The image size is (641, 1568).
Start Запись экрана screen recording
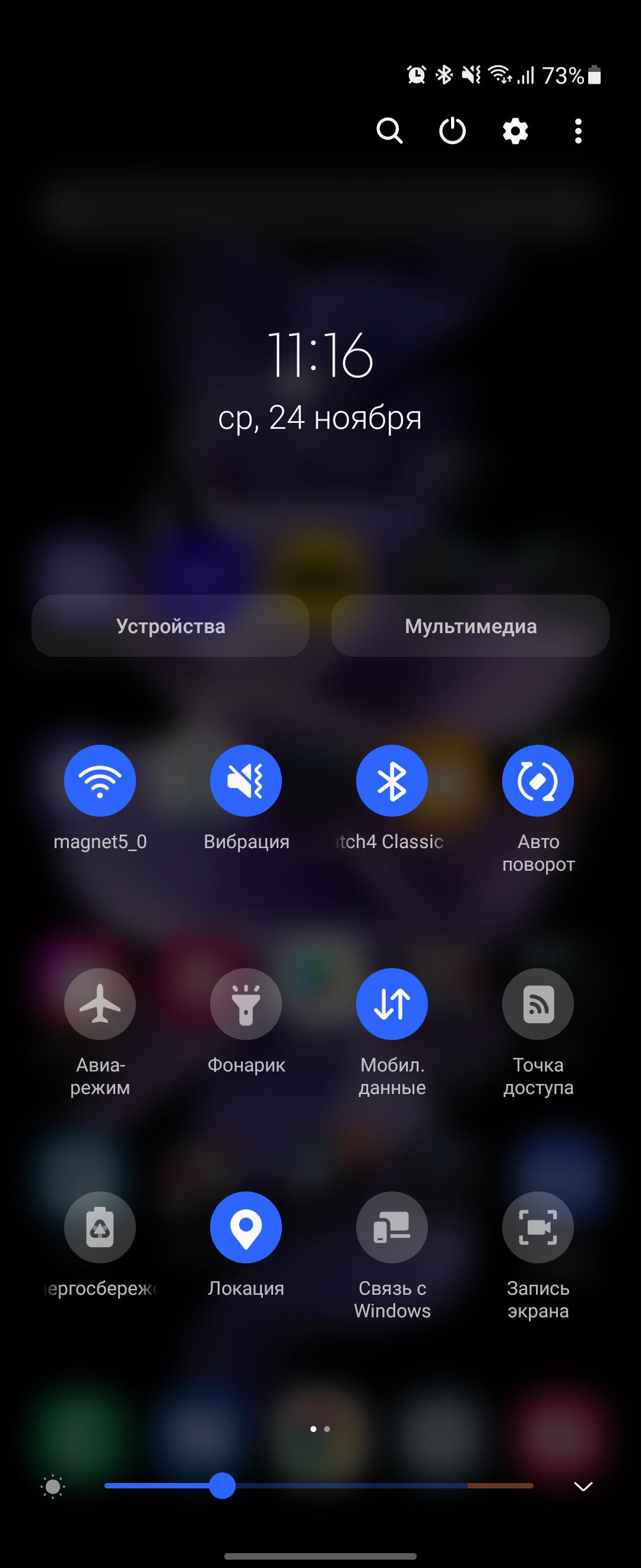pos(538,1227)
